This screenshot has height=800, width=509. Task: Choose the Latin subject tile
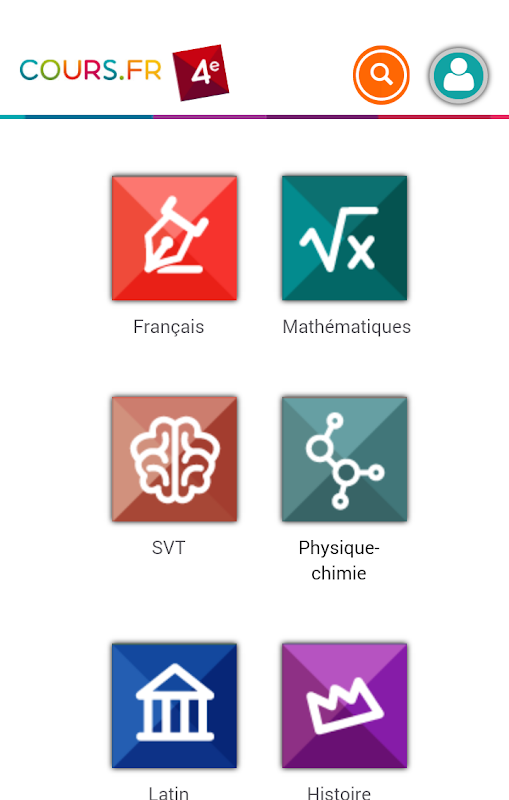174,706
